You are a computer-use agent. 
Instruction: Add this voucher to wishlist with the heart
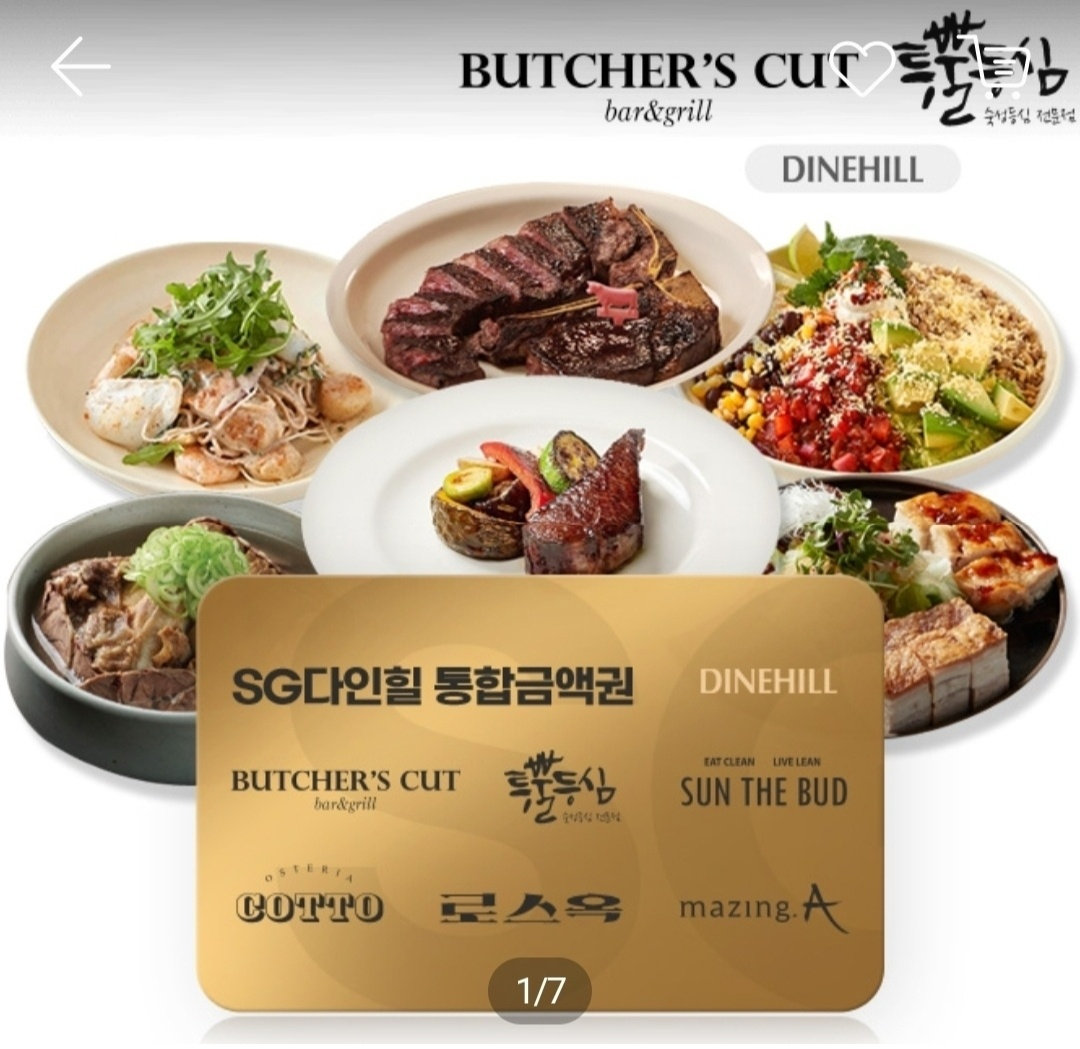[x=862, y=67]
